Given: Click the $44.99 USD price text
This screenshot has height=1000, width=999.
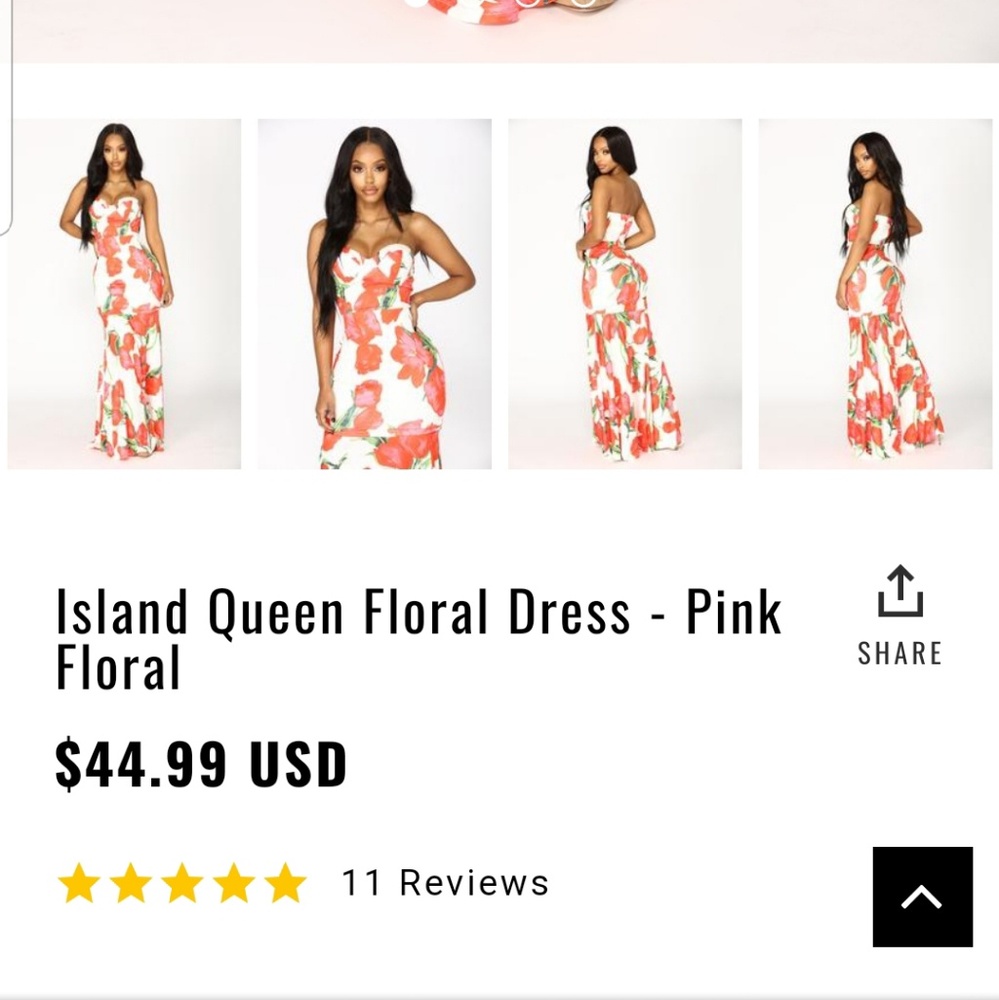Looking at the screenshot, I should pyautogui.click(x=200, y=762).
